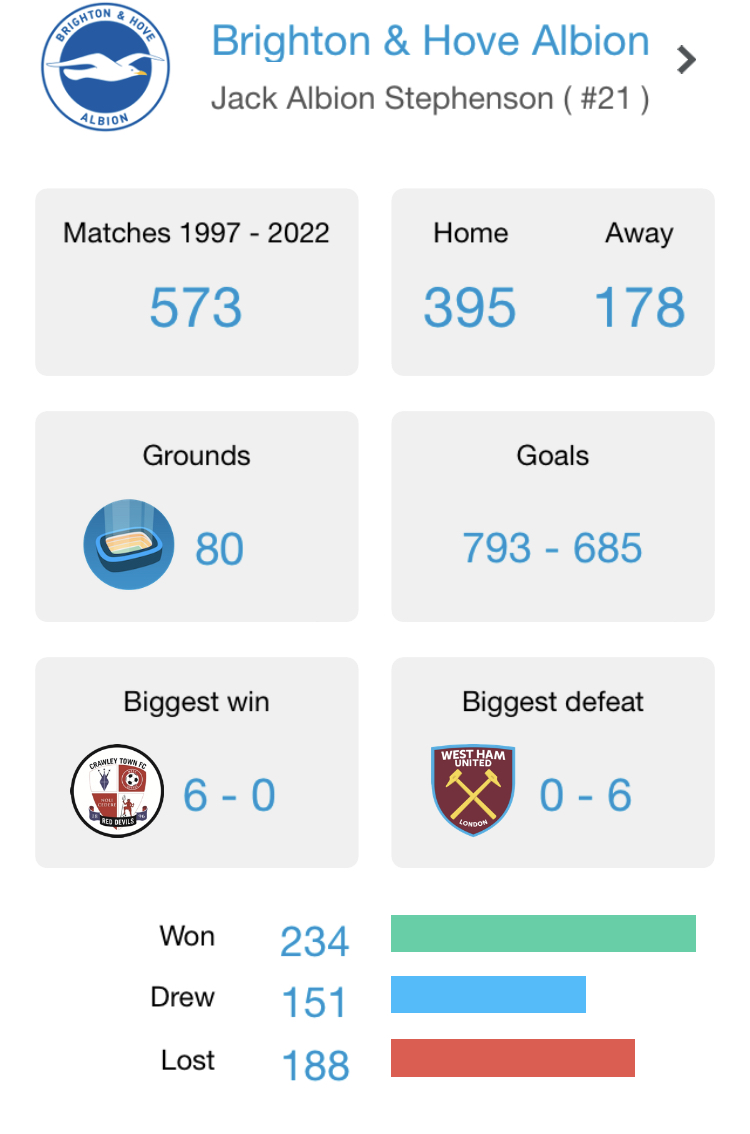Open the Home and Away matches card
The width and height of the screenshot is (750, 1134).
(x=553, y=282)
